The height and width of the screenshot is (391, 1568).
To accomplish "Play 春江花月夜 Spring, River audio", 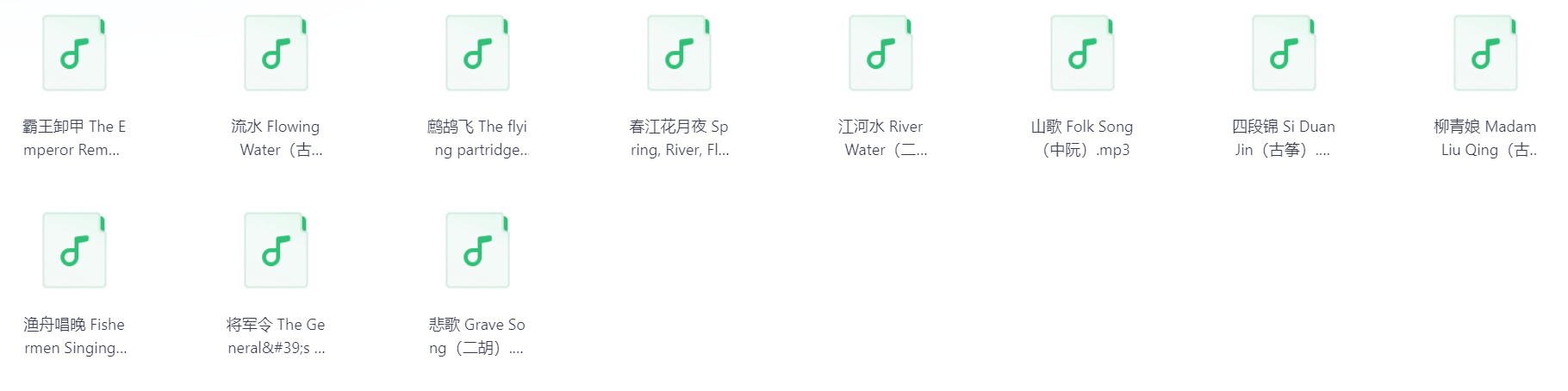I will click(x=679, y=53).
